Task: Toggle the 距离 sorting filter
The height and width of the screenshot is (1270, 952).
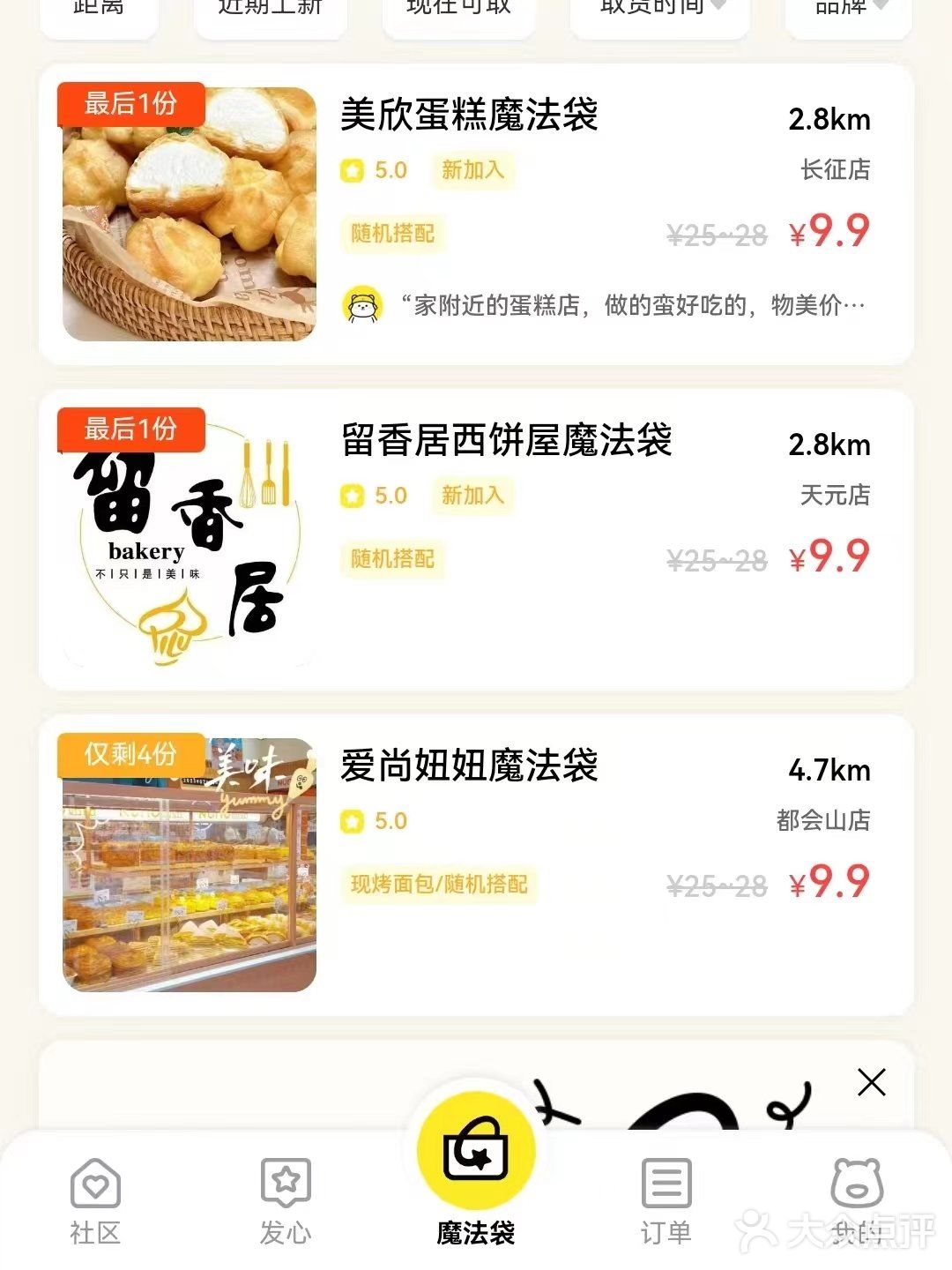Action: [99, 9]
